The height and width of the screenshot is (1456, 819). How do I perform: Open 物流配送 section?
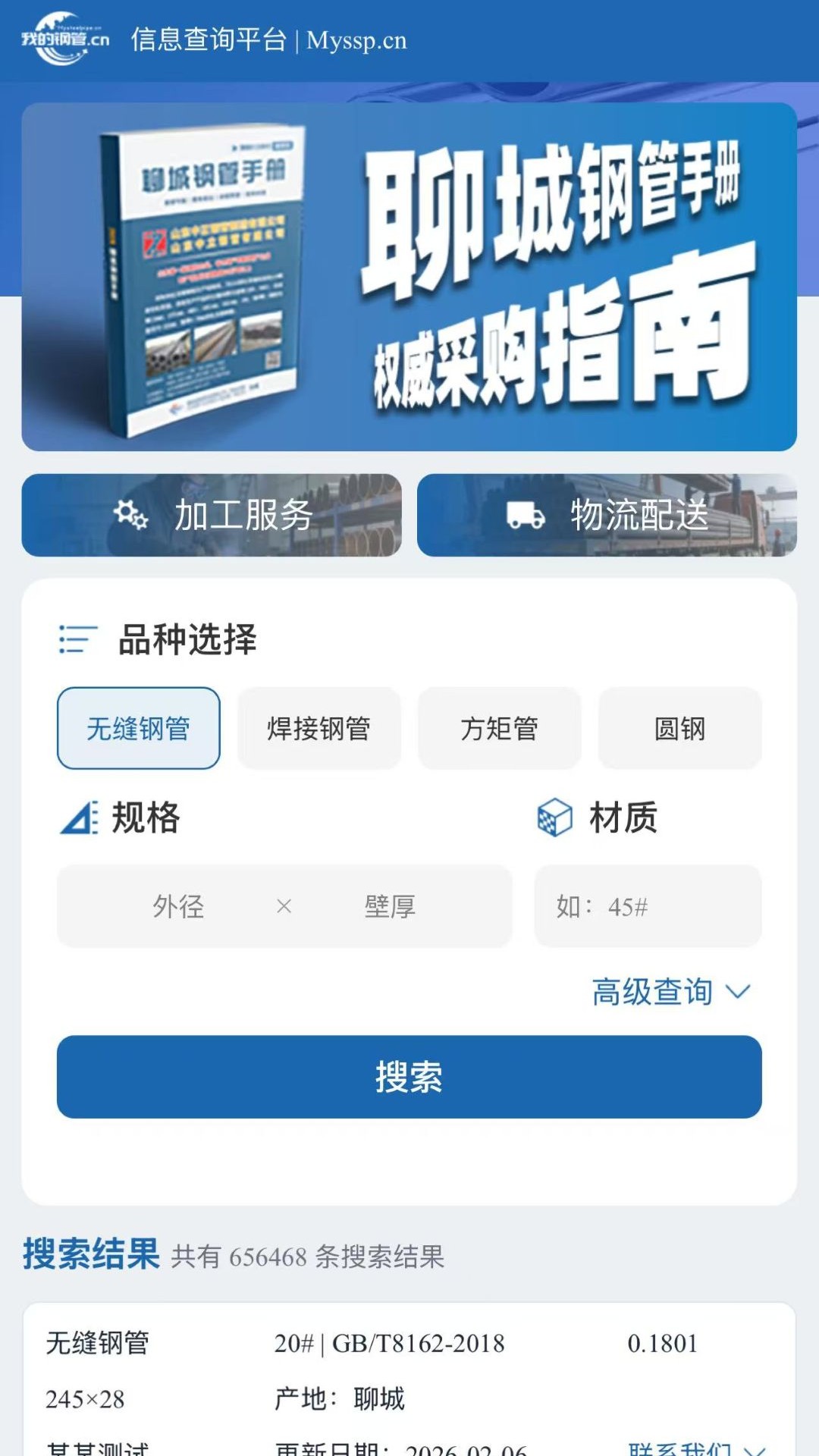click(x=607, y=516)
